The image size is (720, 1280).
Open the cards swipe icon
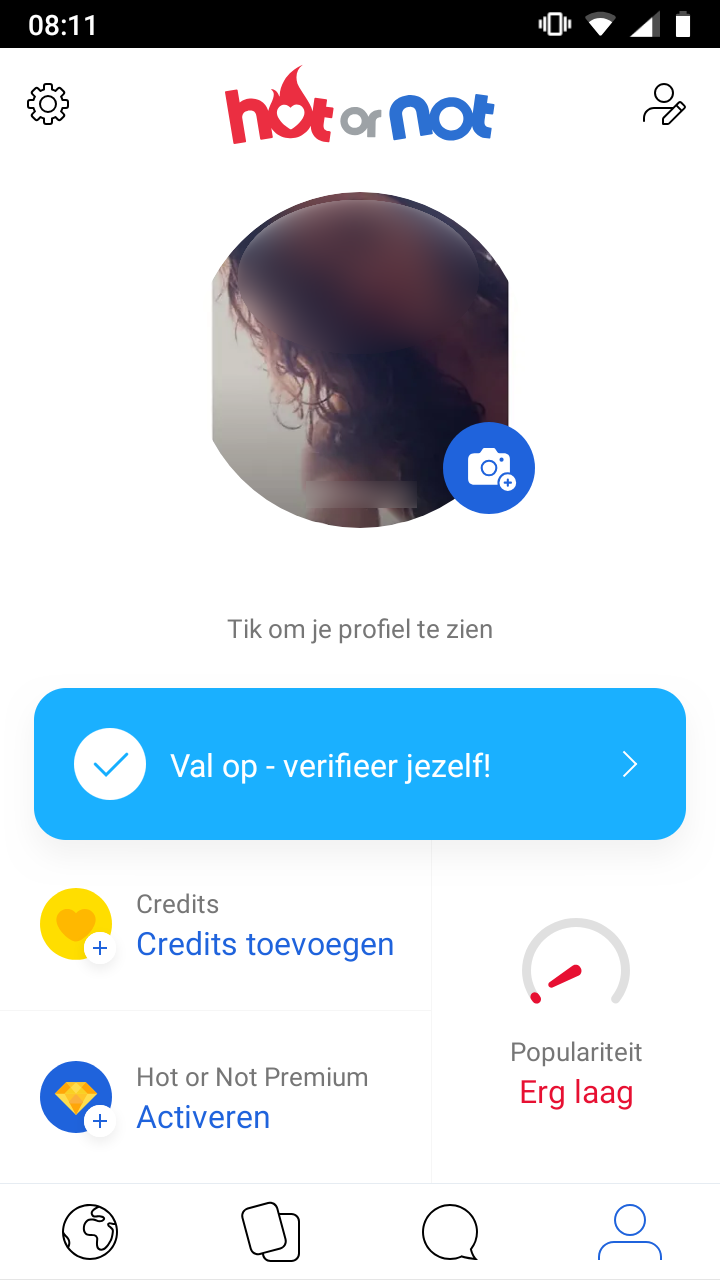pyautogui.click(x=270, y=1231)
